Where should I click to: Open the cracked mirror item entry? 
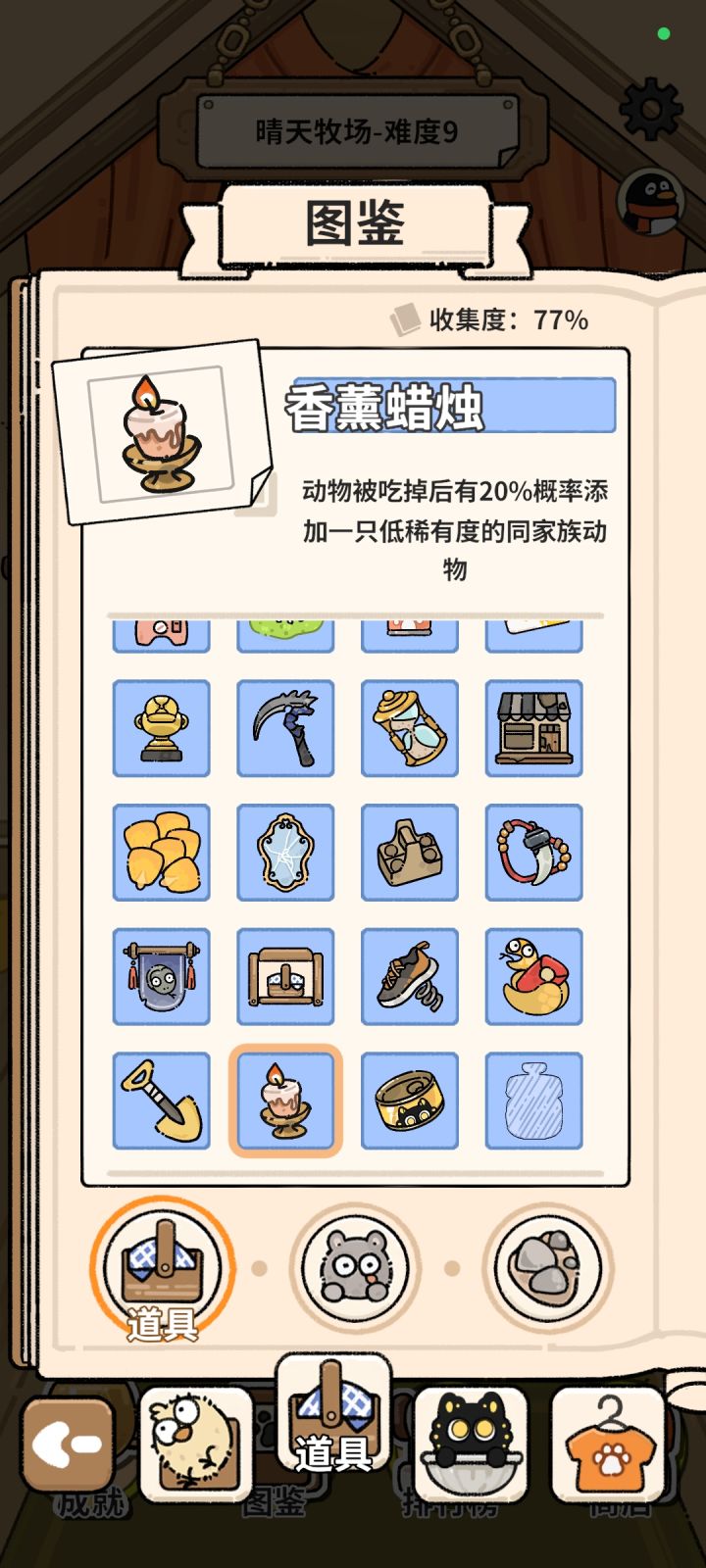(x=285, y=853)
